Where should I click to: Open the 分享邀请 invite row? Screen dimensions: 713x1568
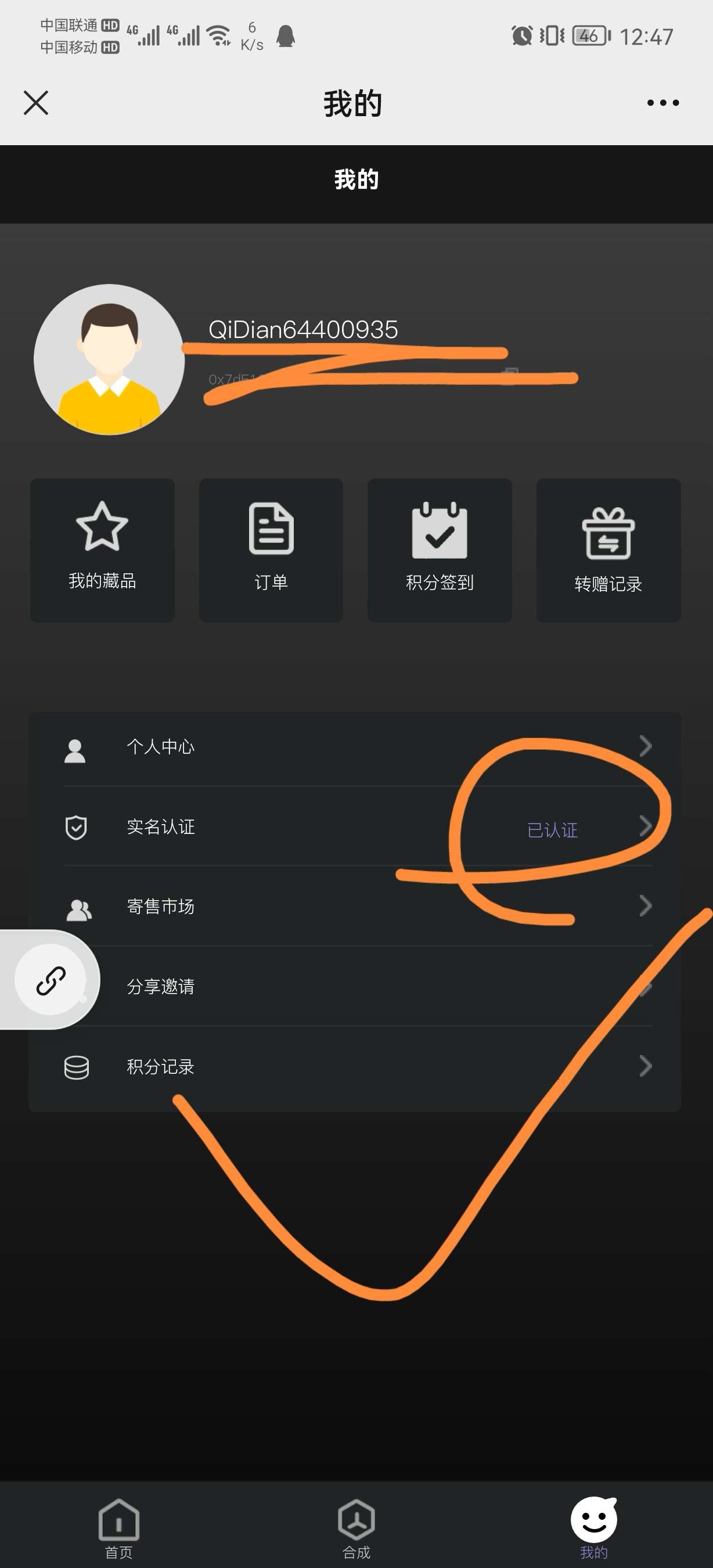pyautogui.click(x=356, y=986)
